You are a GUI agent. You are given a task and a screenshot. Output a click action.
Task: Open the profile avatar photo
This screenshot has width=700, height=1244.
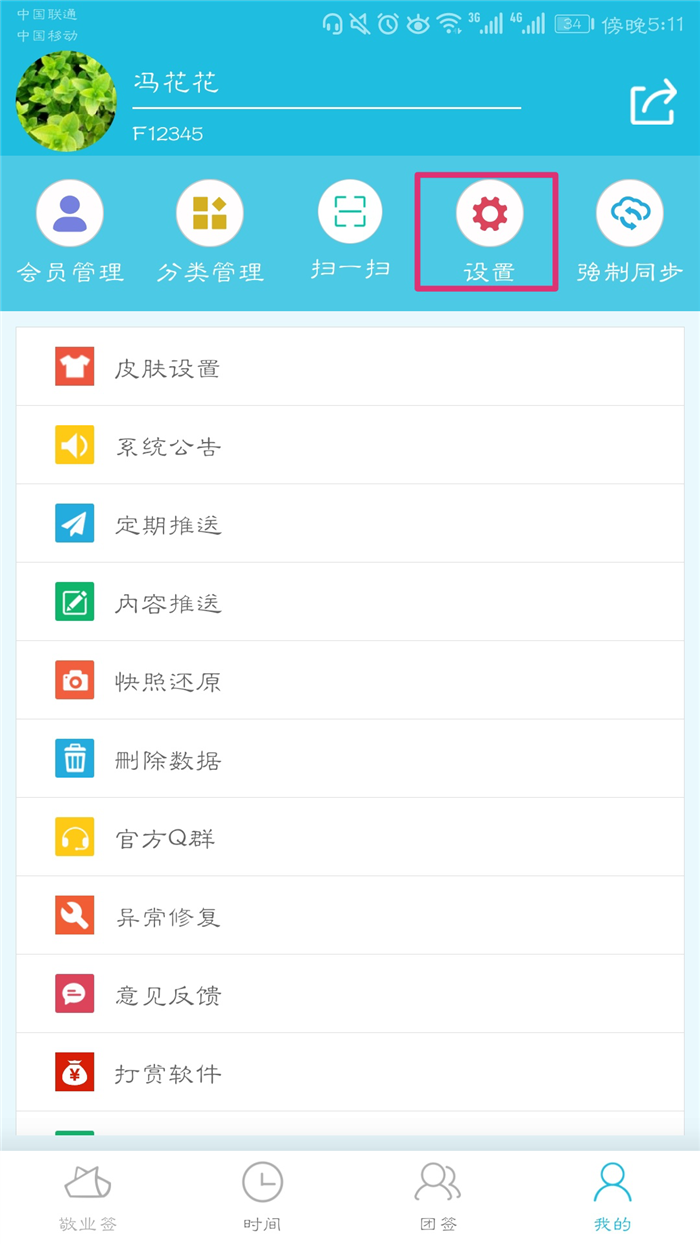pos(66,102)
